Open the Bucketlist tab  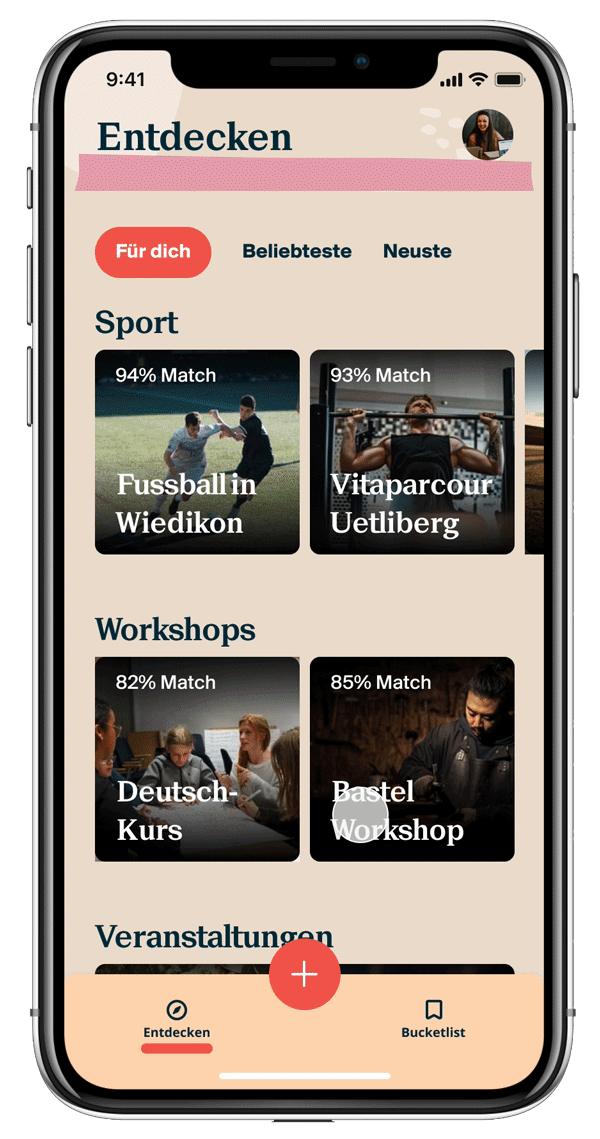(x=433, y=1018)
